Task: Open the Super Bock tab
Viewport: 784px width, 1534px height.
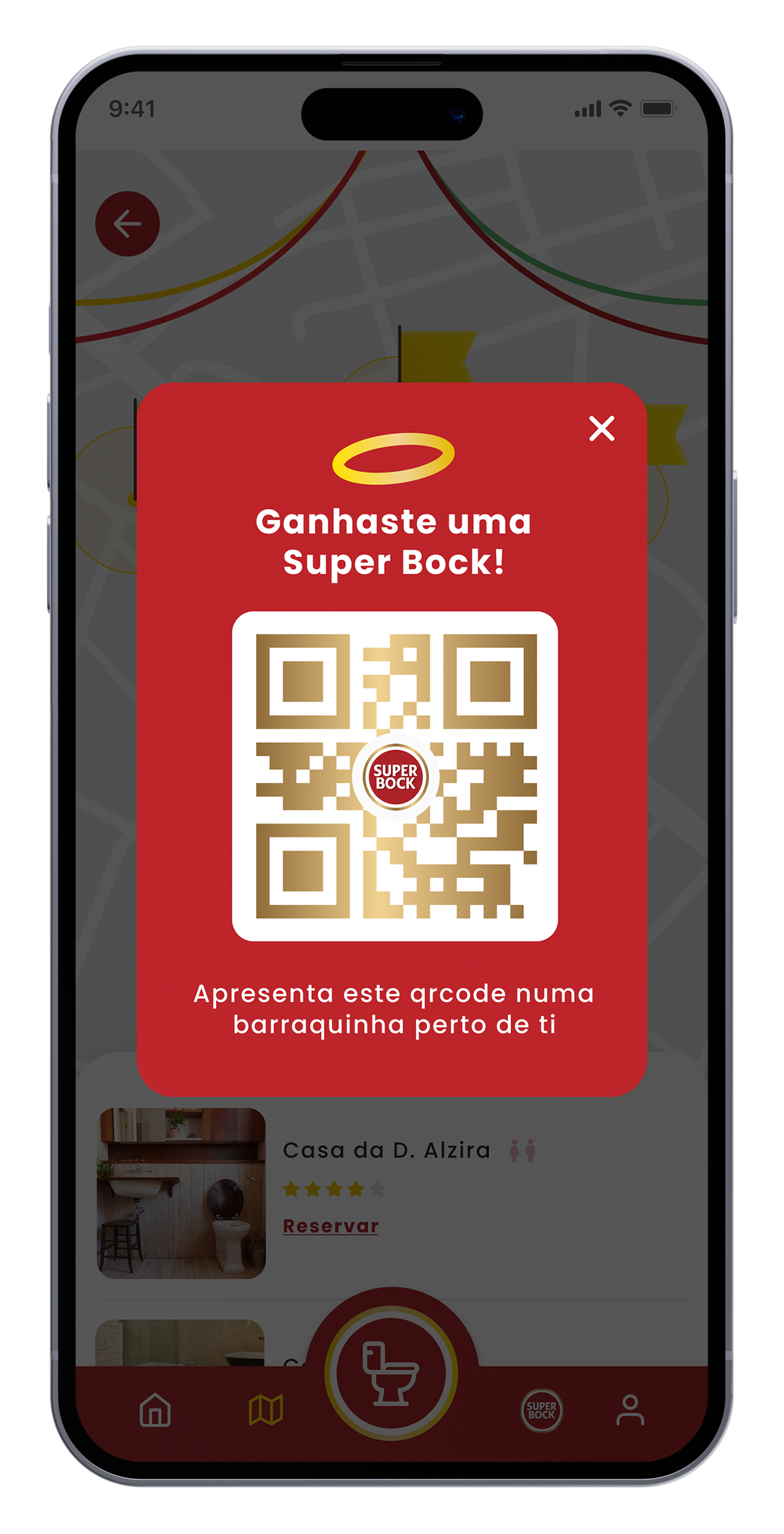Action: [541, 1410]
